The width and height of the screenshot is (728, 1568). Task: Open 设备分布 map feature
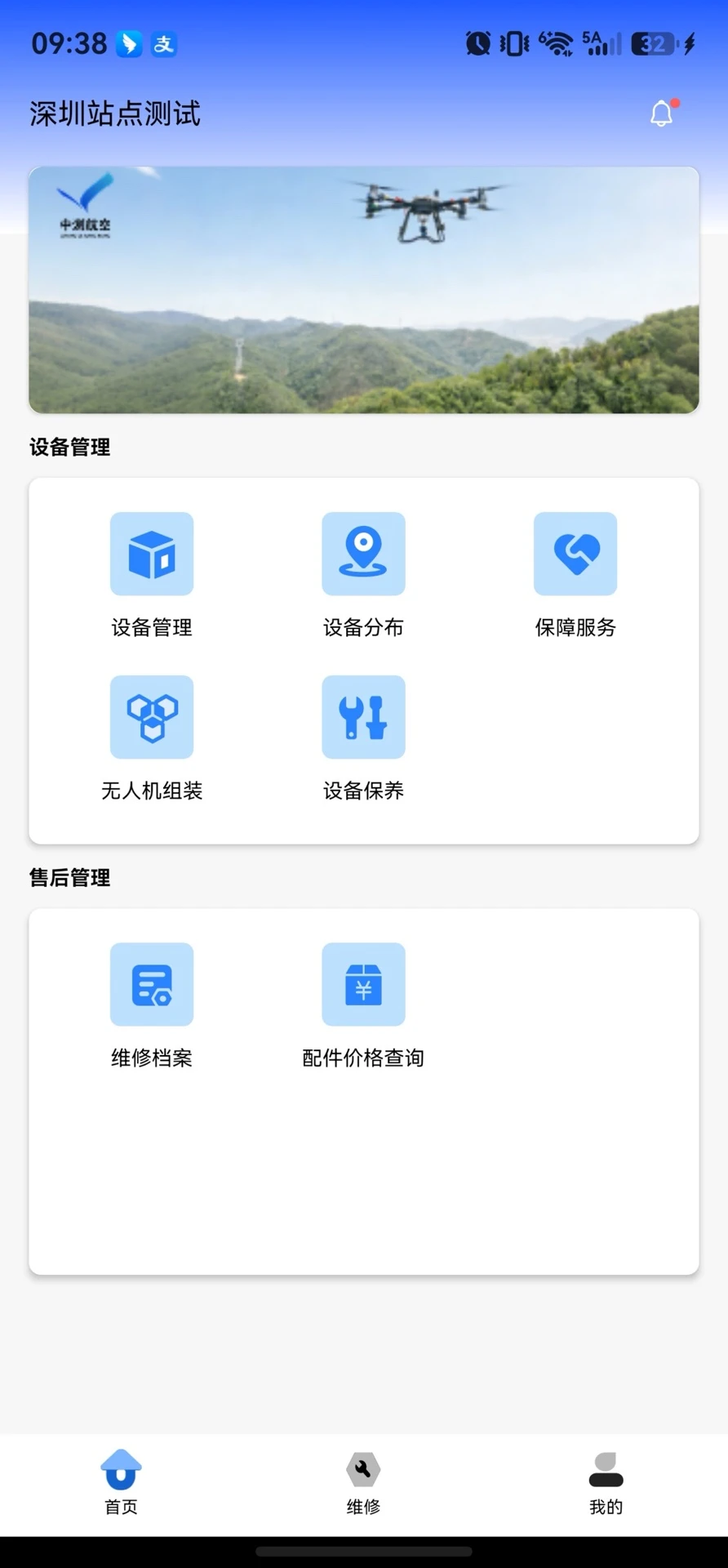pos(363,575)
